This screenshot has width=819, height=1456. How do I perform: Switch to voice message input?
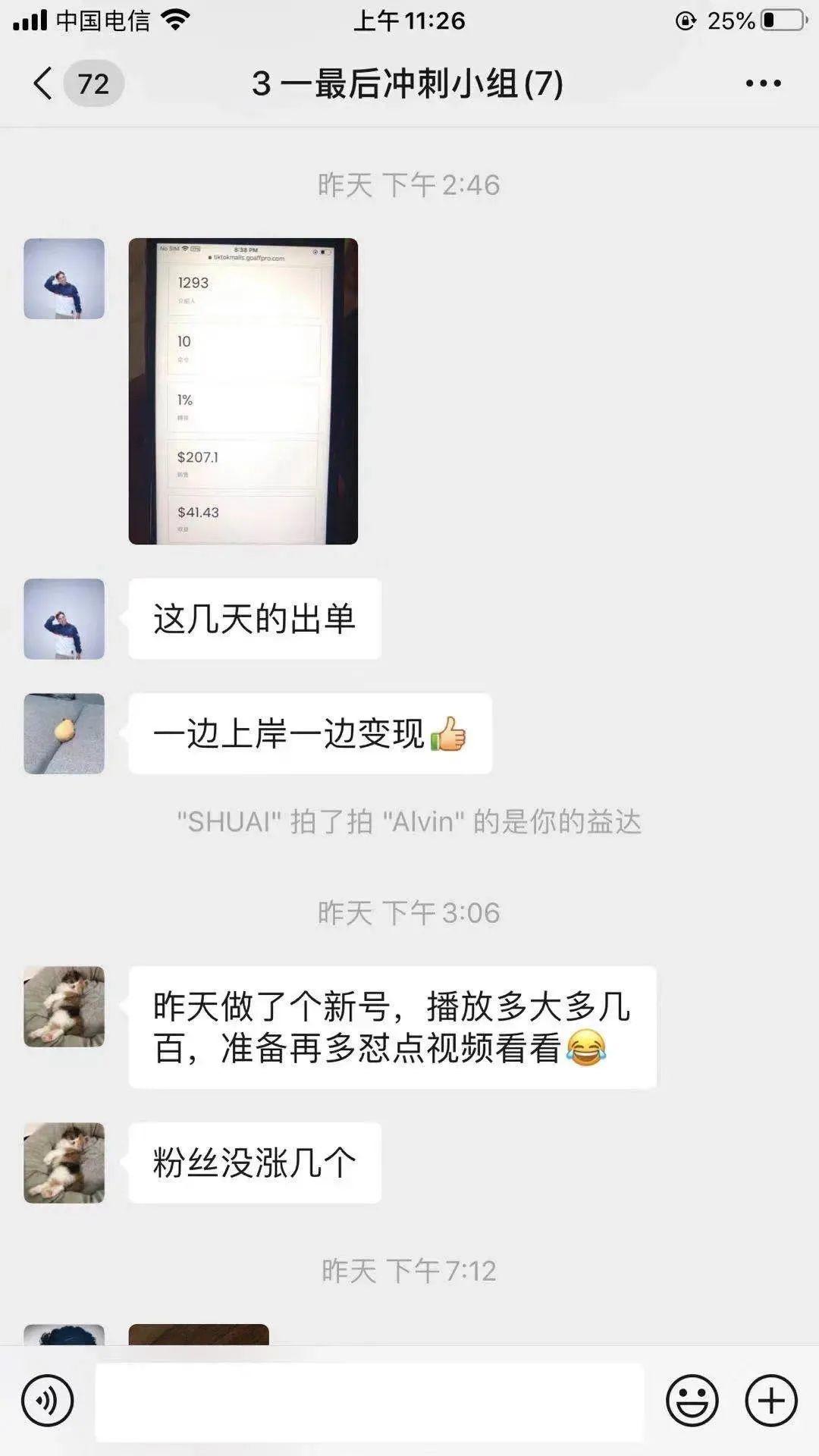point(48,1401)
